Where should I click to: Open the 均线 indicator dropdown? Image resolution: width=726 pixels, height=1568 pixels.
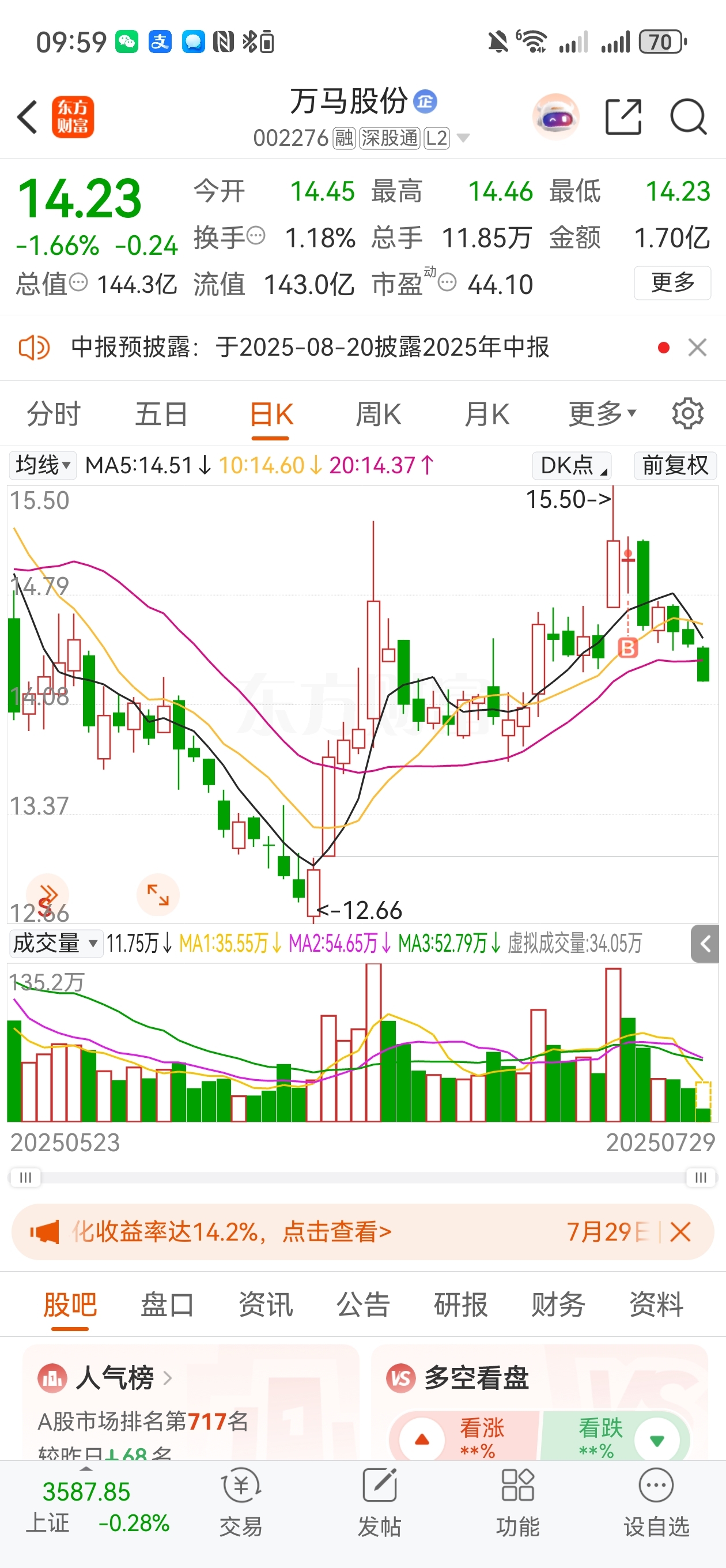(43, 466)
